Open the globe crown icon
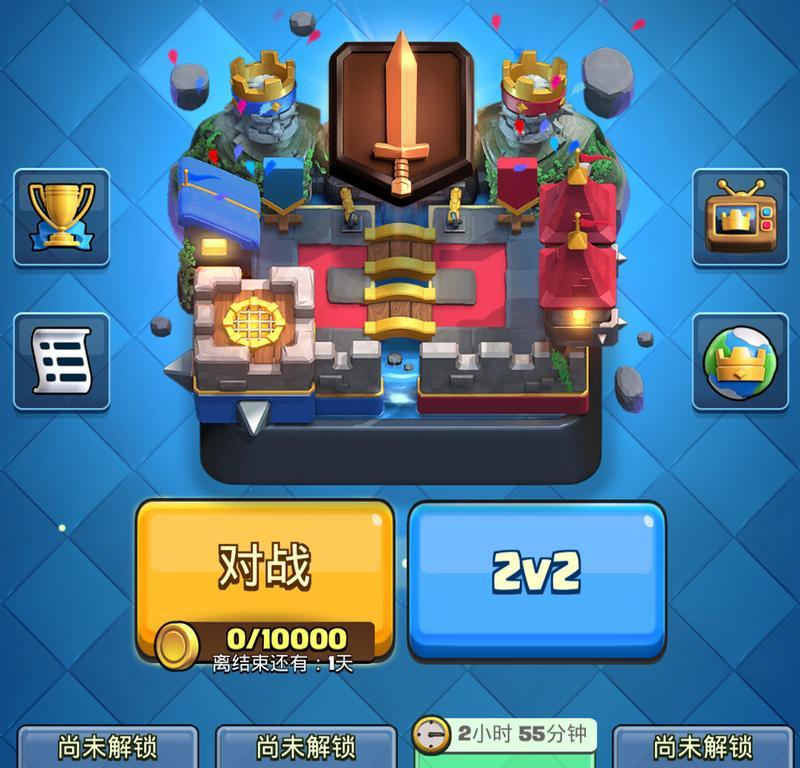Viewport: 800px width, 768px height. point(740,361)
